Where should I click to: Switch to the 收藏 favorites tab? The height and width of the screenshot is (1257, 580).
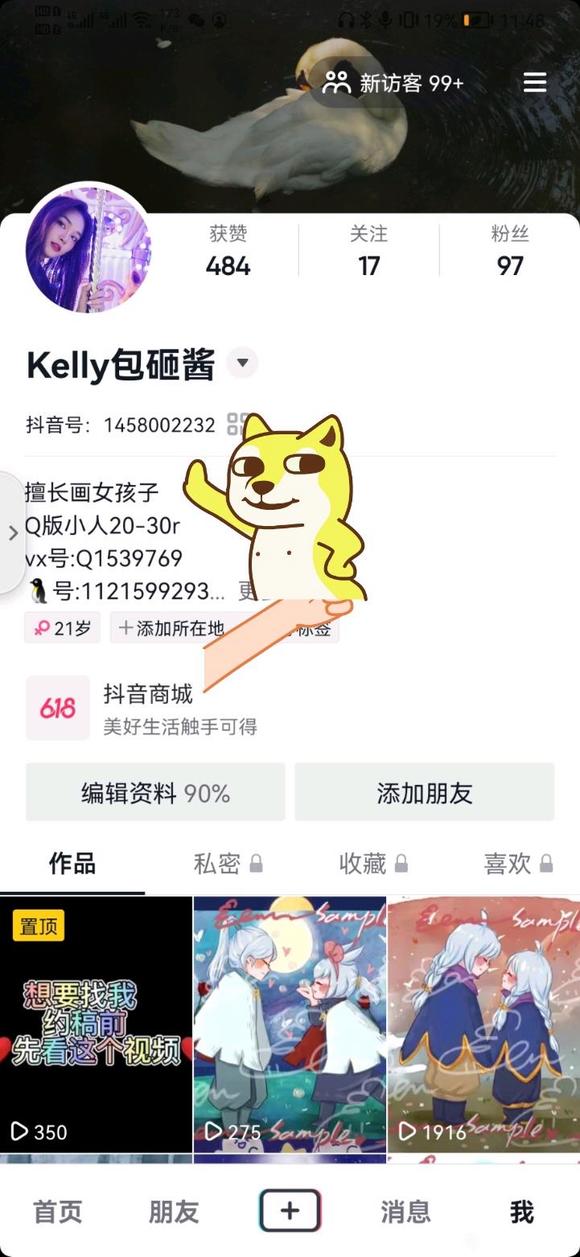[373, 863]
